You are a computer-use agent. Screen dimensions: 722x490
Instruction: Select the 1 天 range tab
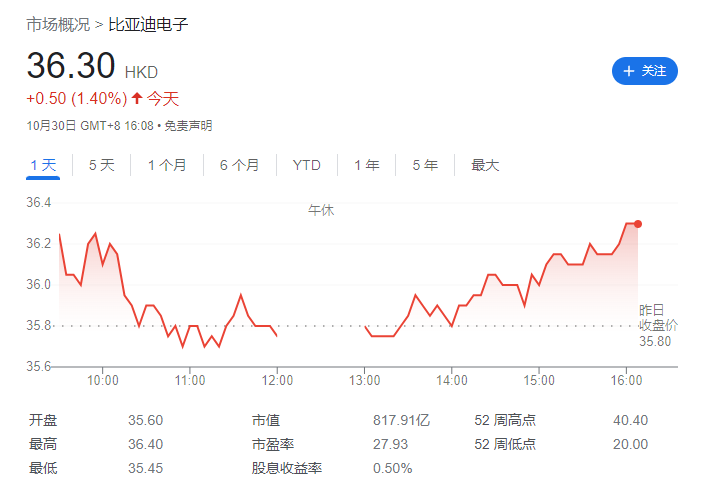(43, 165)
